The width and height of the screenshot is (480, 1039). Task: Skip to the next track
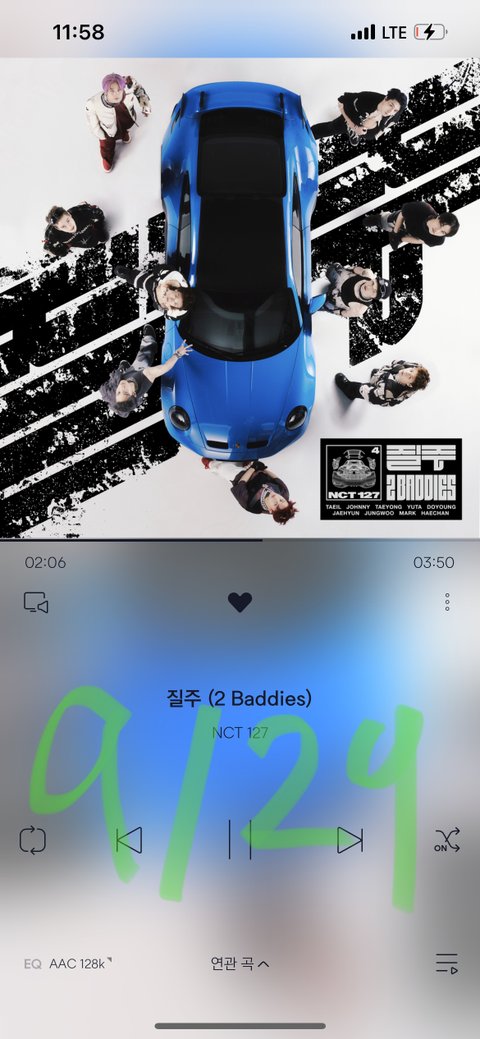click(x=350, y=840)
